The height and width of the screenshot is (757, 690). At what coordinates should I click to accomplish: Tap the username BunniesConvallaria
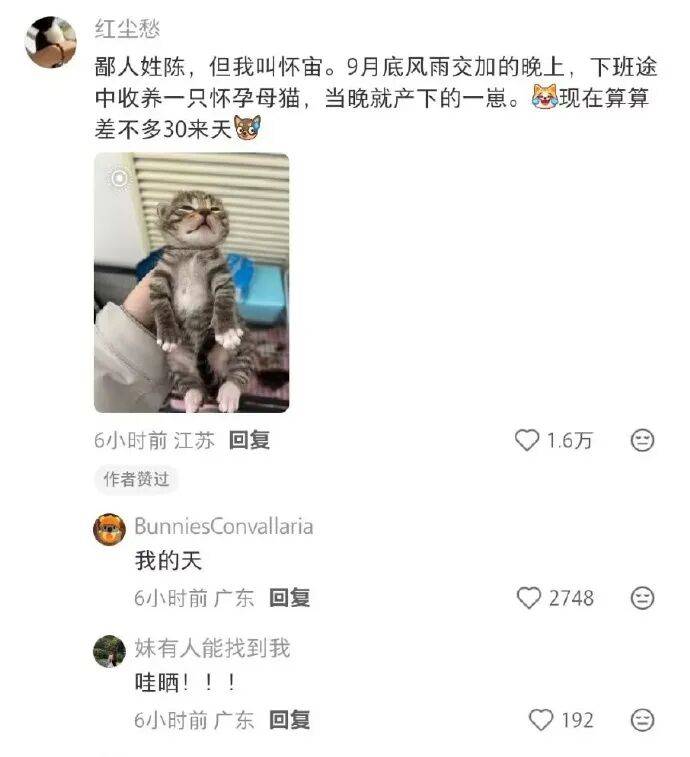[224, 526]
